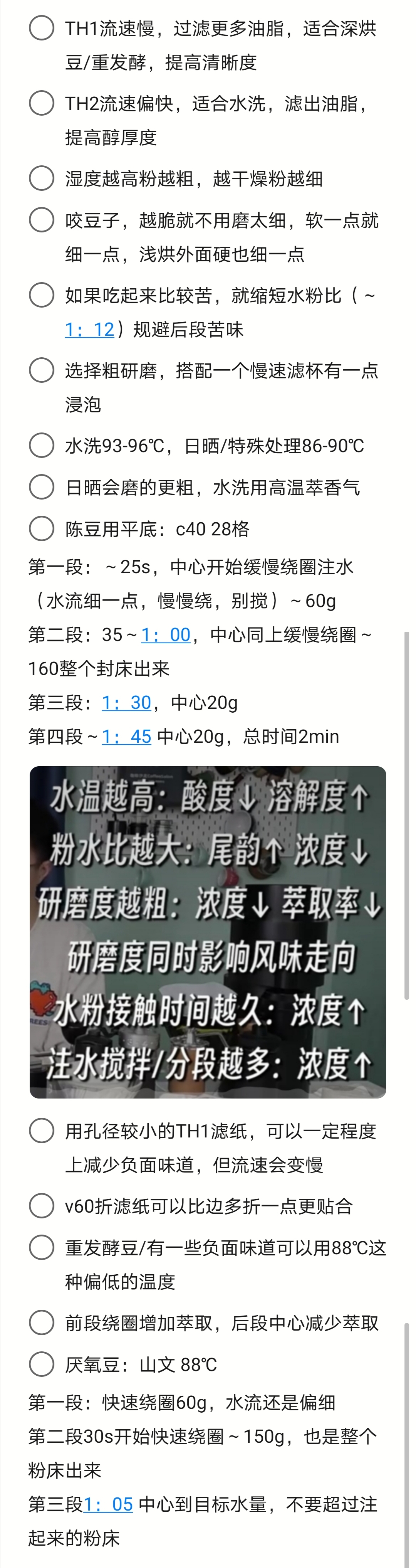Tap the 1:05 link in 第三段
This screenshot has width=416, height=1568.
(107, 1504)
